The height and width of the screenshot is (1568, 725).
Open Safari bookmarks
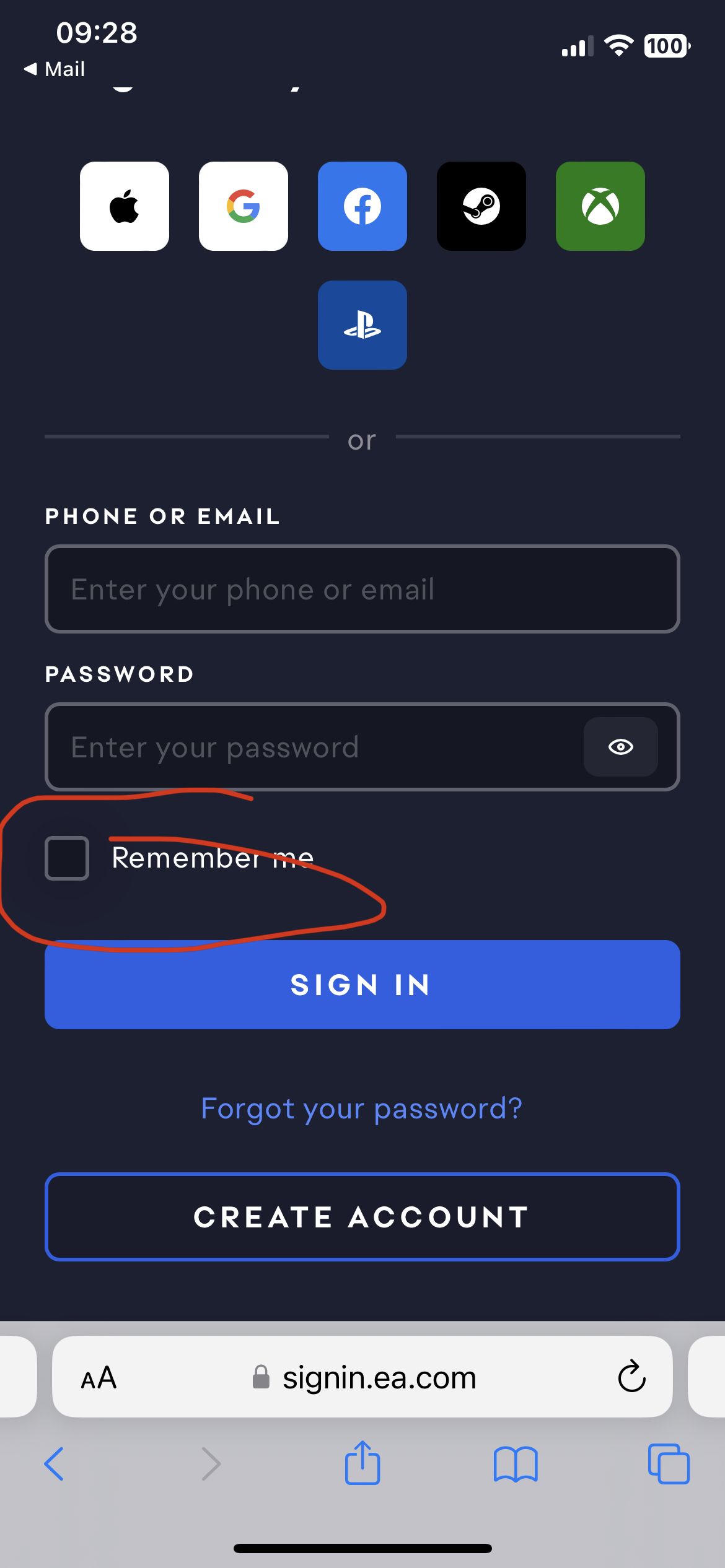pyautogui.click(x=516, y=1464)
